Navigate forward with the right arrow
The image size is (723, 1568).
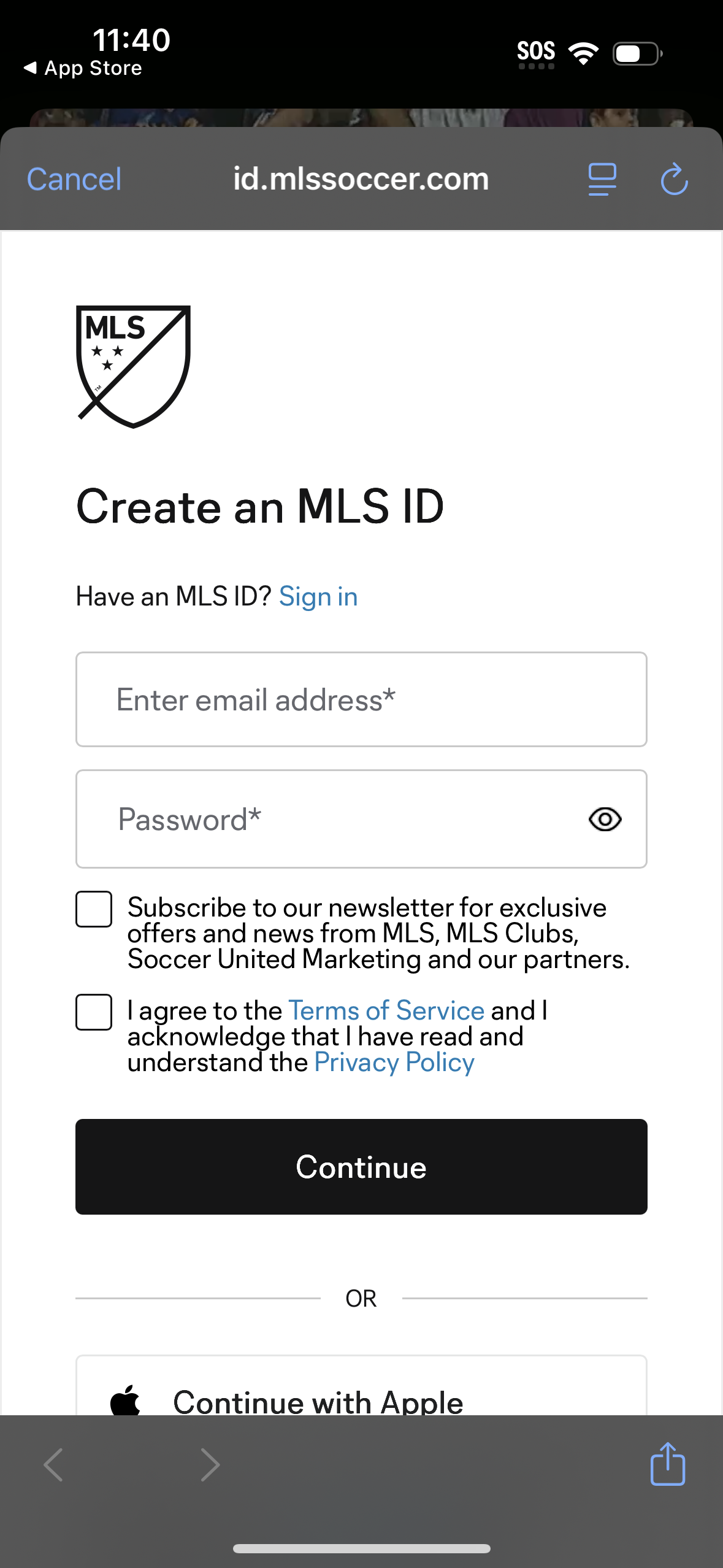pos(210,1464)
